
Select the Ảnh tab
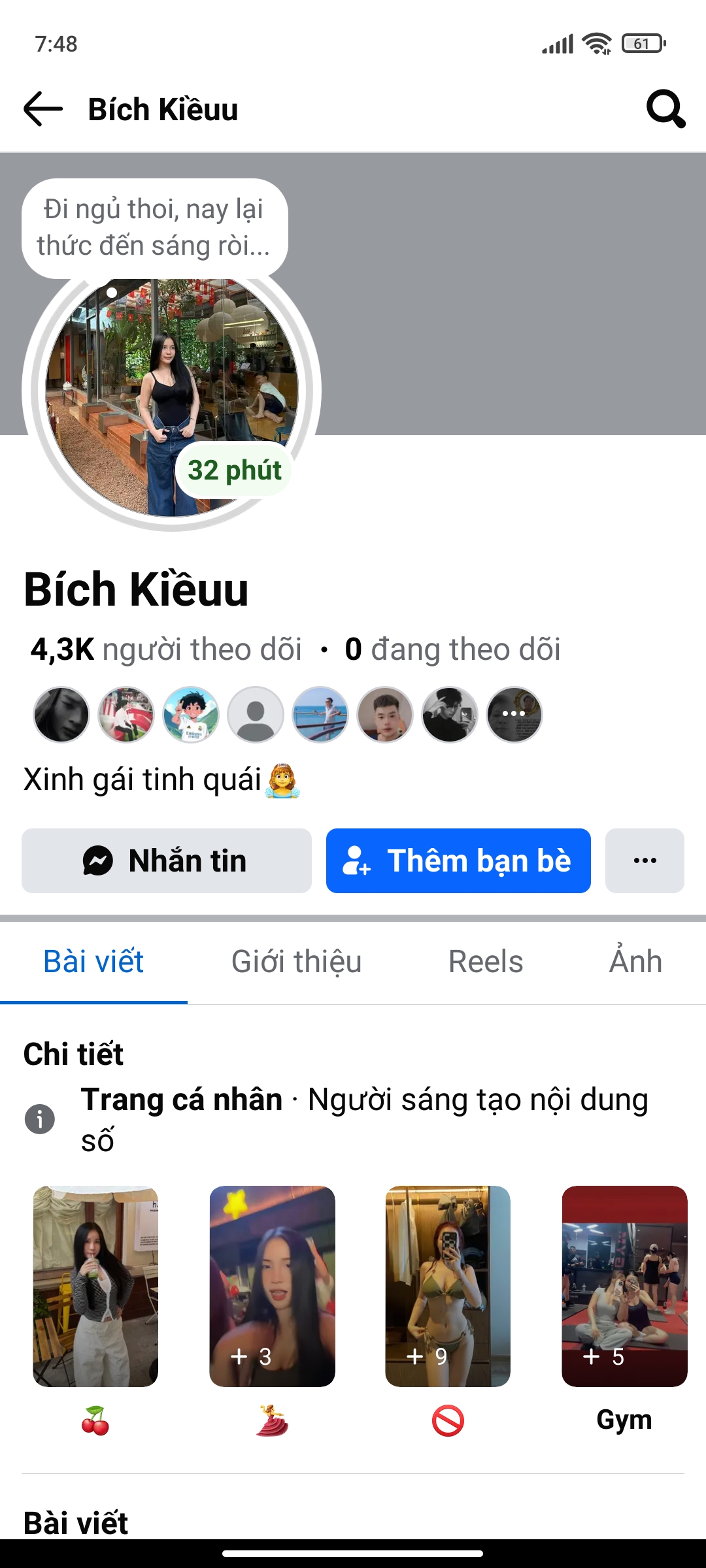(x=635, y=962)
